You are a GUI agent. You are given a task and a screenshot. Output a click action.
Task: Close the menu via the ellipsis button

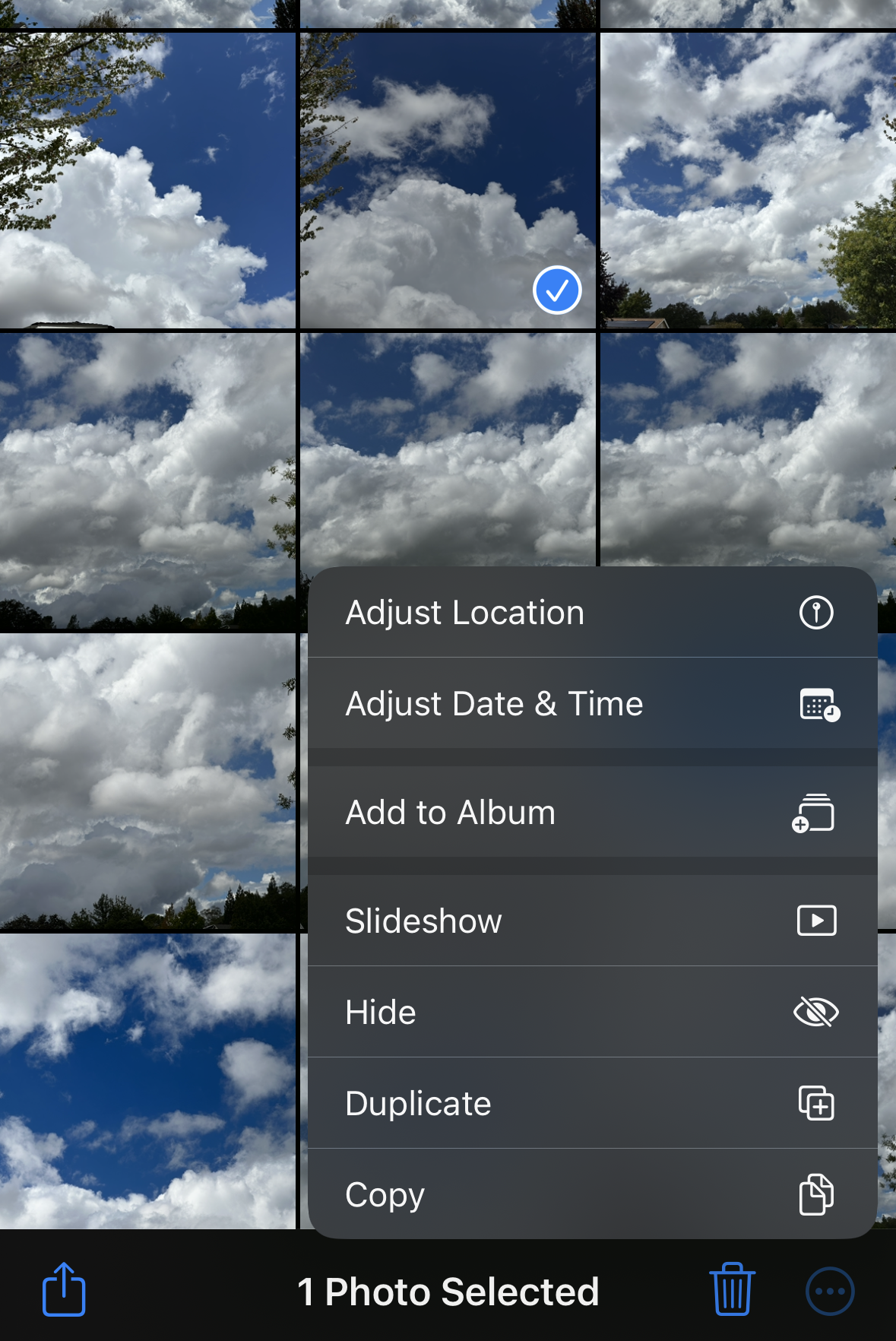pyautogui.click(x=830, y=1291)
